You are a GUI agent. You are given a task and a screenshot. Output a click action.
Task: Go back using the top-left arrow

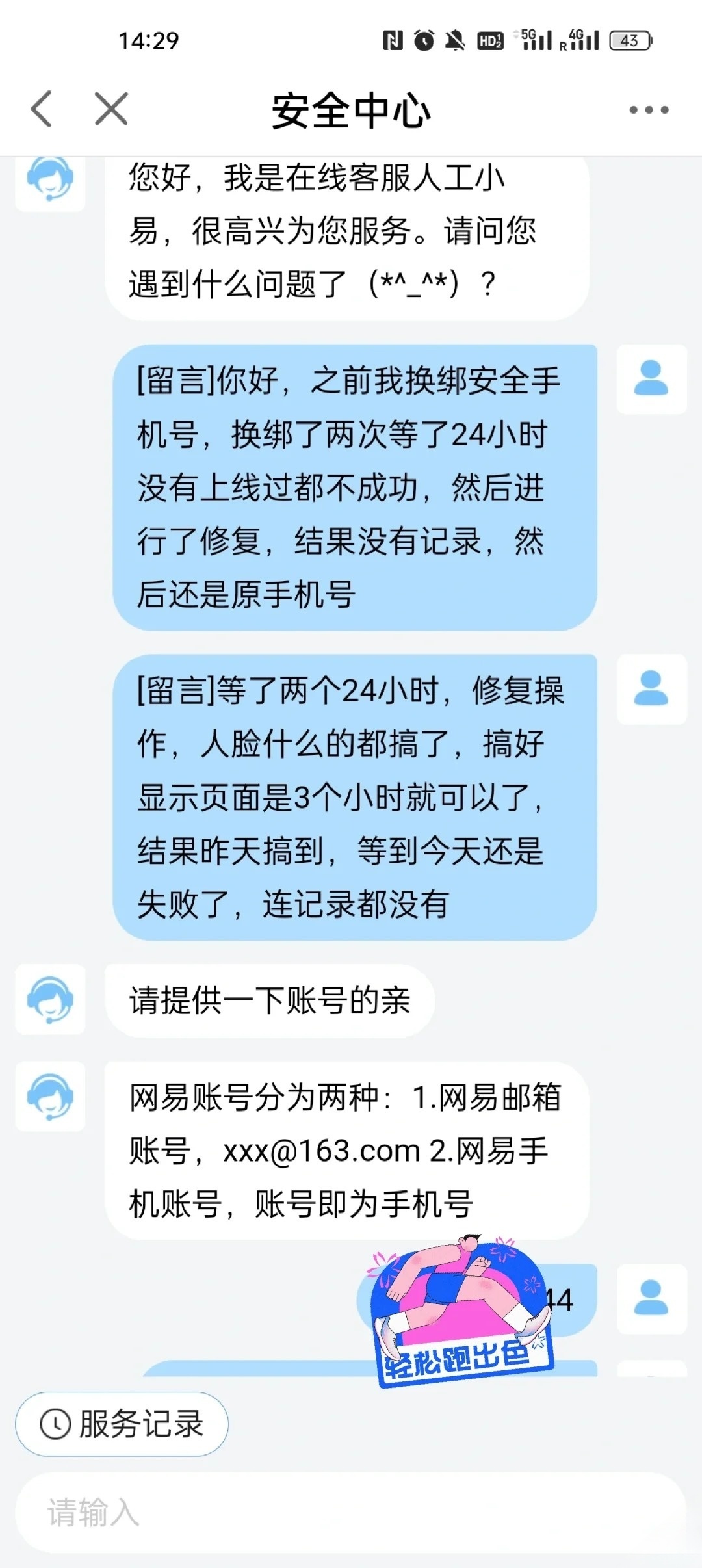pyautogui.click(x=42, y=109)
